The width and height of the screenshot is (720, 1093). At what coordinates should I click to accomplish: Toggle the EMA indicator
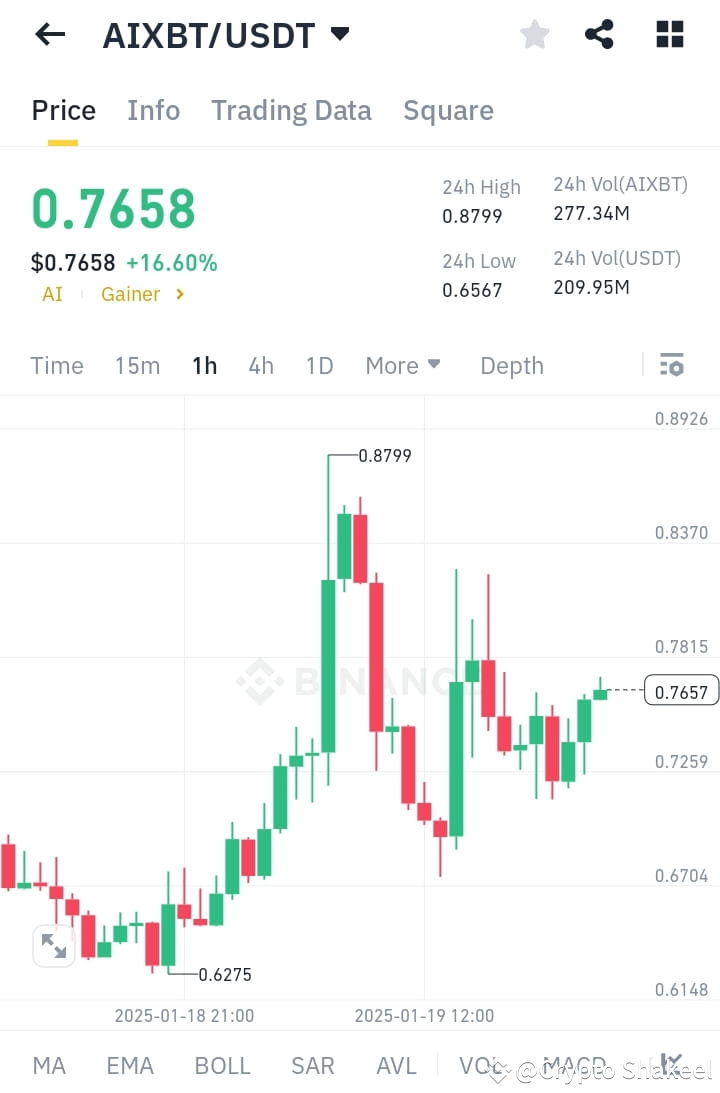click(129, 1066)
